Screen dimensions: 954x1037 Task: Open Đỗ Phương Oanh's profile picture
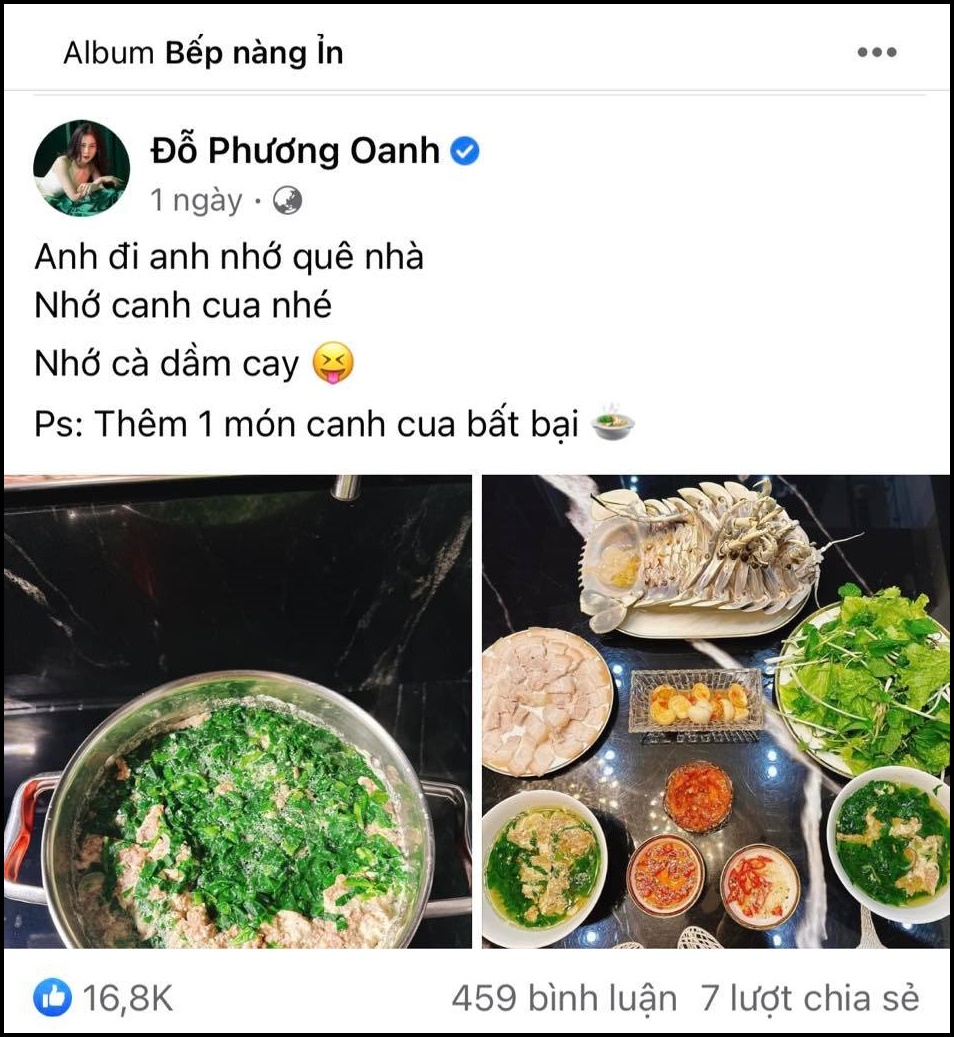coord(81,168)
